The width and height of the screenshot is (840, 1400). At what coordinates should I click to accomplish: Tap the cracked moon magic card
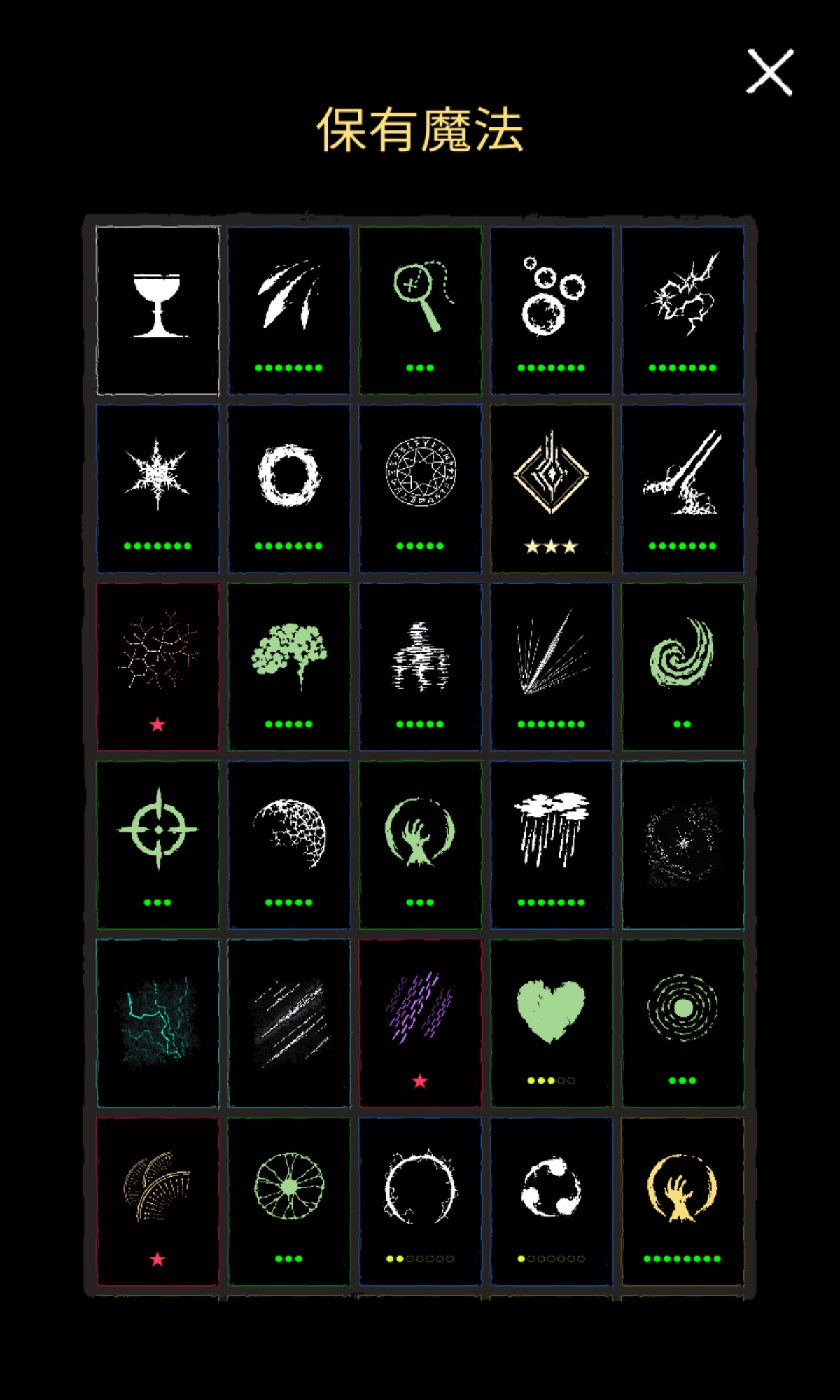point(288,844)
